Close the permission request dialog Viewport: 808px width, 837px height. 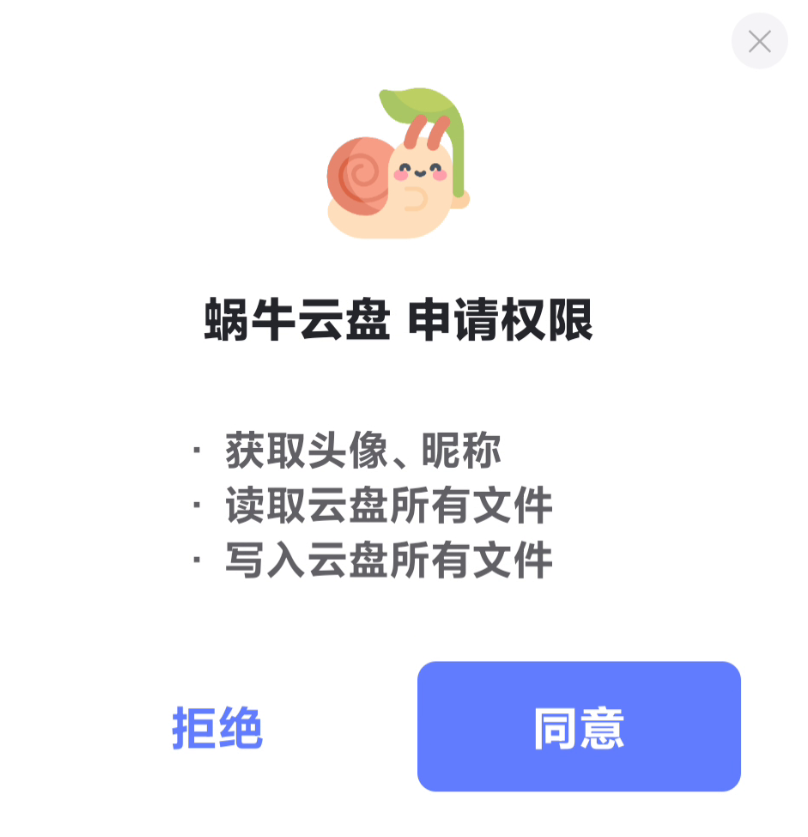(759, 41)
